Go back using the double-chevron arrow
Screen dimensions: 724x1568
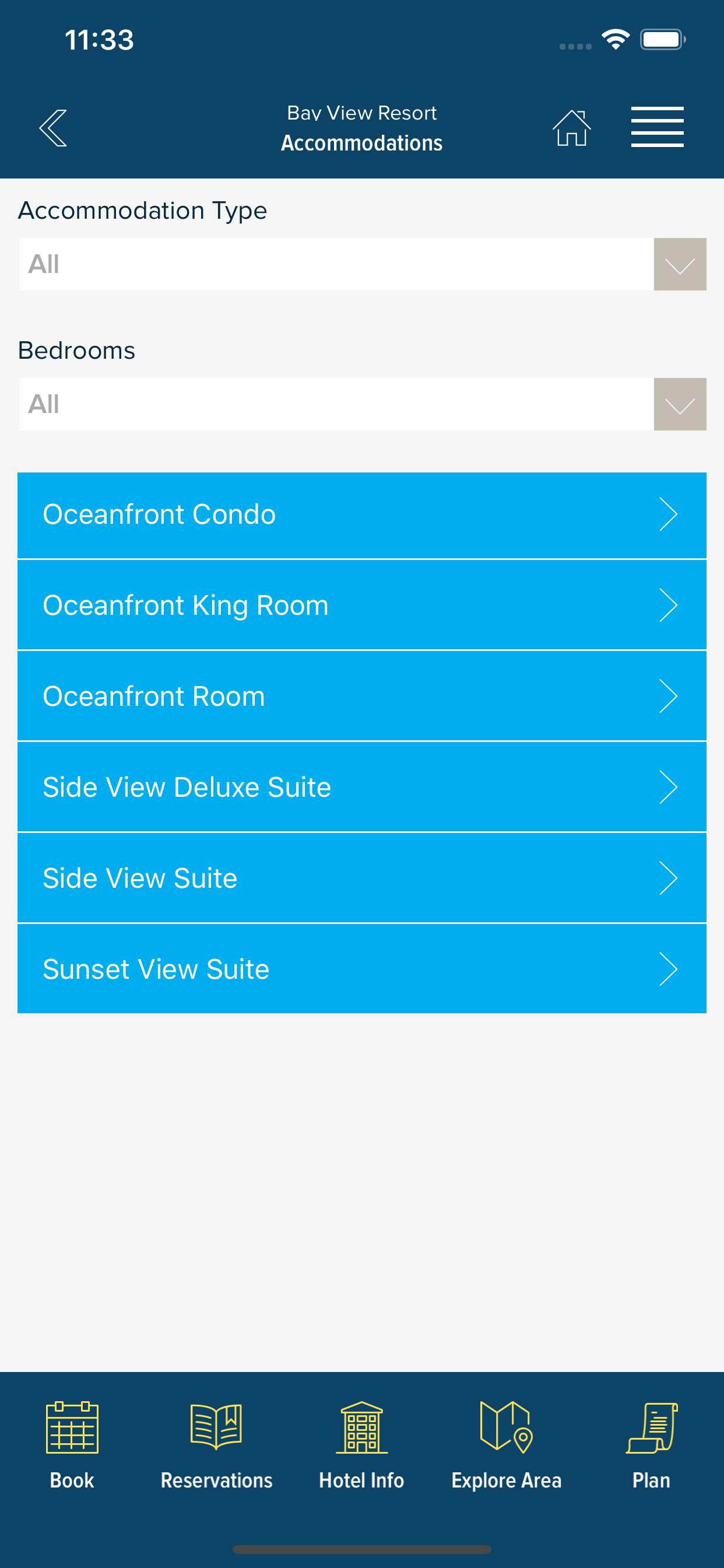click(53, 128)
